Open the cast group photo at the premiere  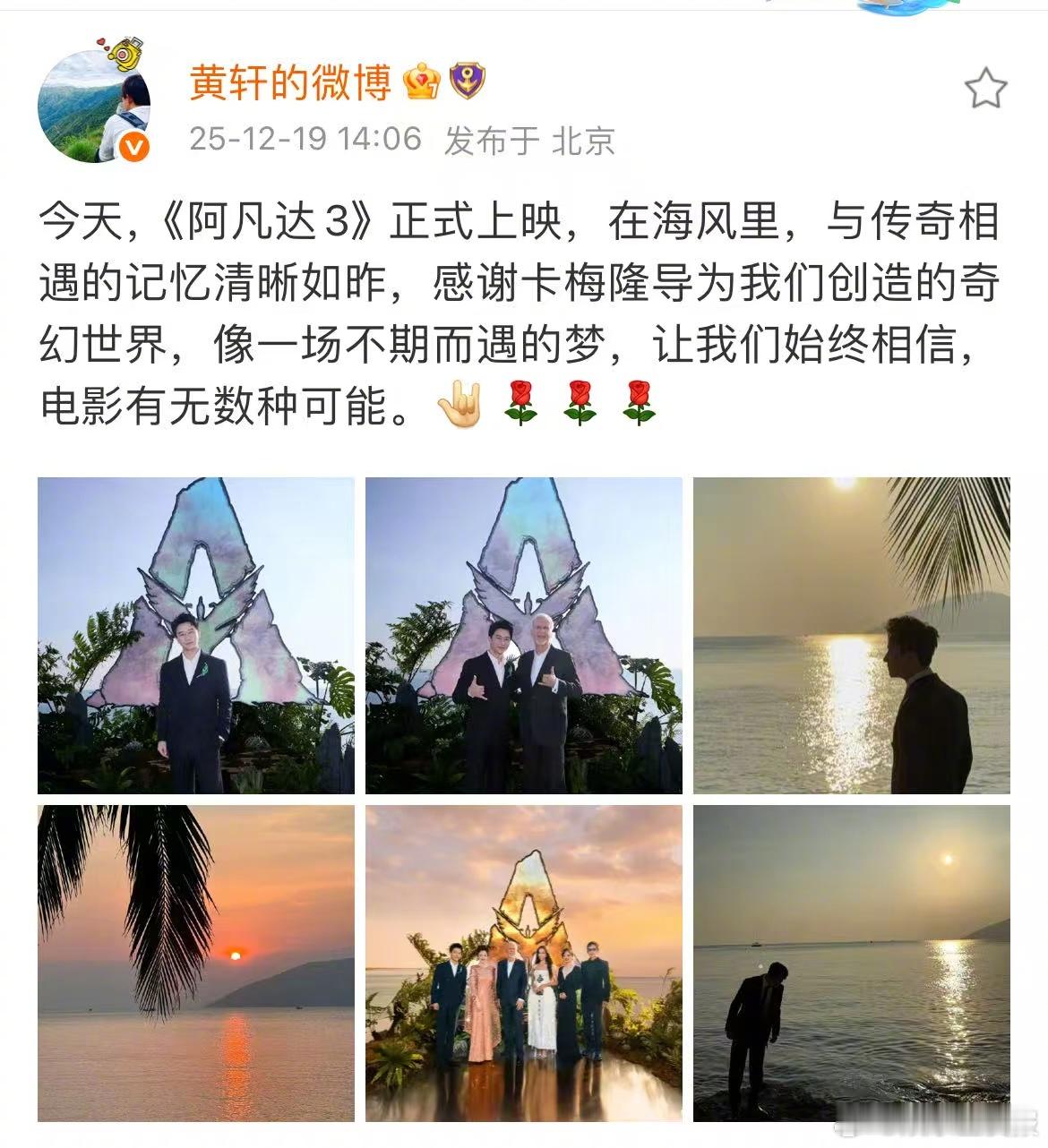click(x=524, y=967)
